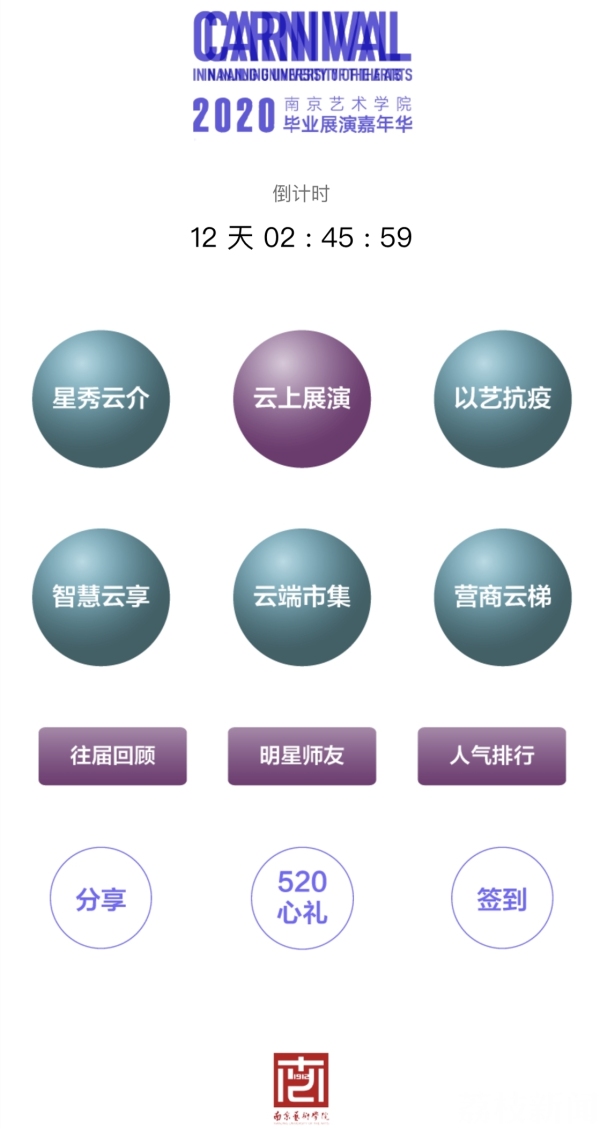The image size is (600, 1129).
Task: Open the 明星师友 page
Action: point(302,756)
